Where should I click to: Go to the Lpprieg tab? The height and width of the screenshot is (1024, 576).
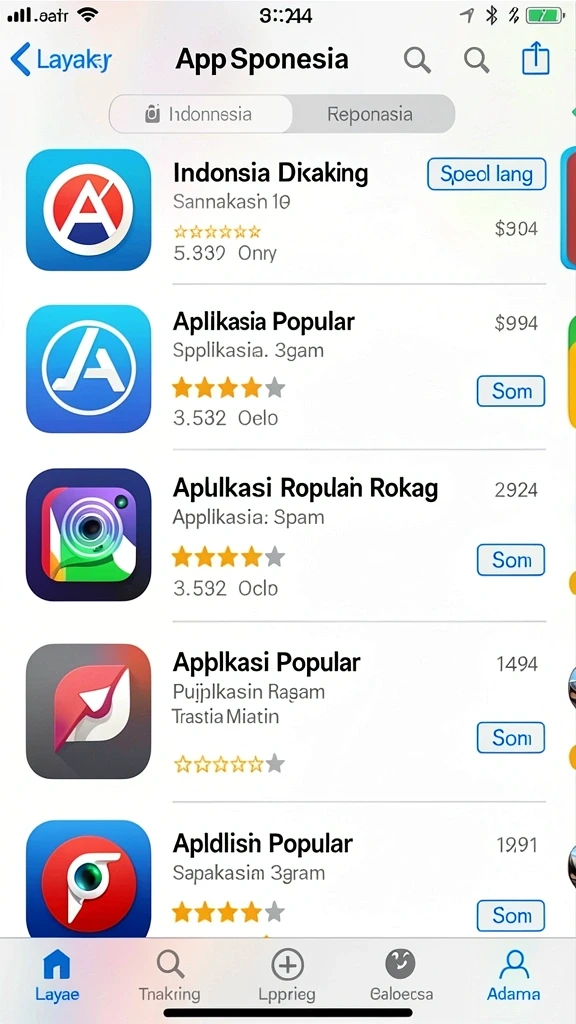(287, 976)
